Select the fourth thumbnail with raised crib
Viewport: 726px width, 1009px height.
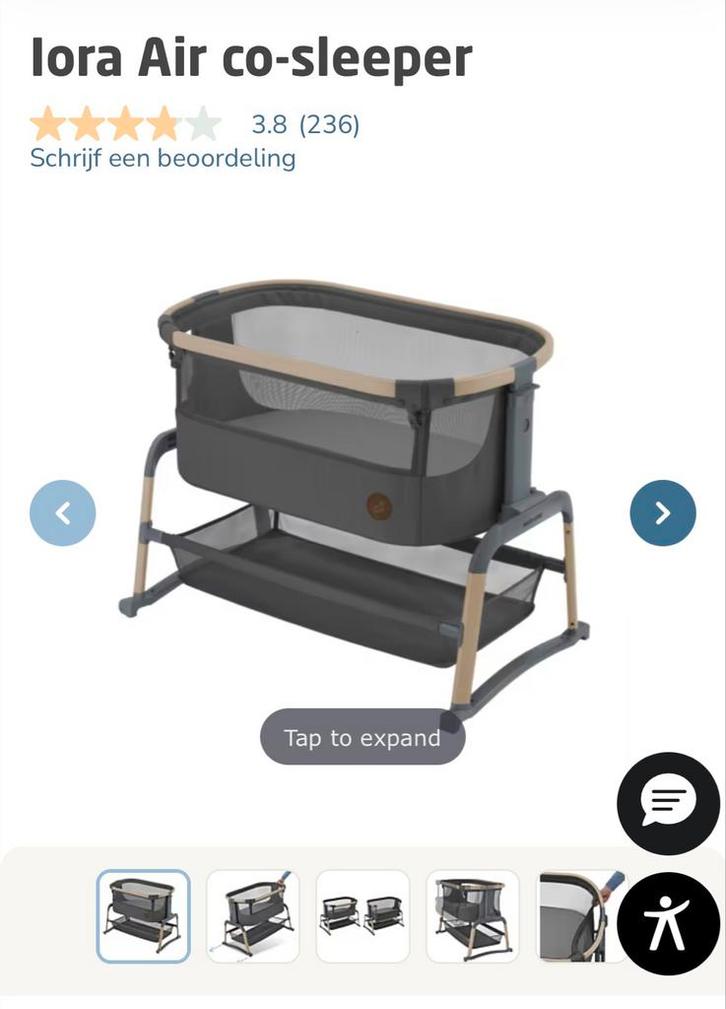[x=473, y=916]
